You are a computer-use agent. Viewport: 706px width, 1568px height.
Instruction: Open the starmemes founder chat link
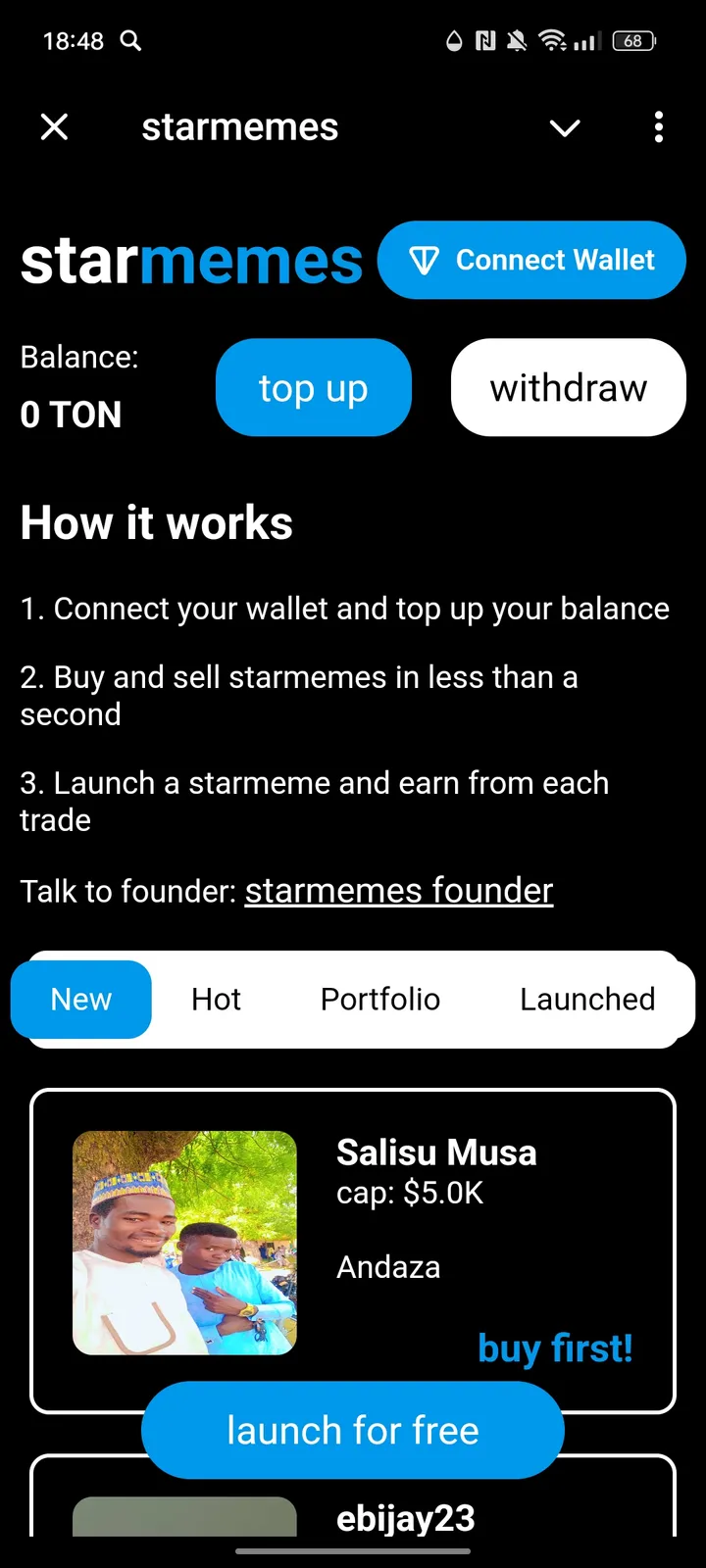pyautogui.click(x=398, y=890)
